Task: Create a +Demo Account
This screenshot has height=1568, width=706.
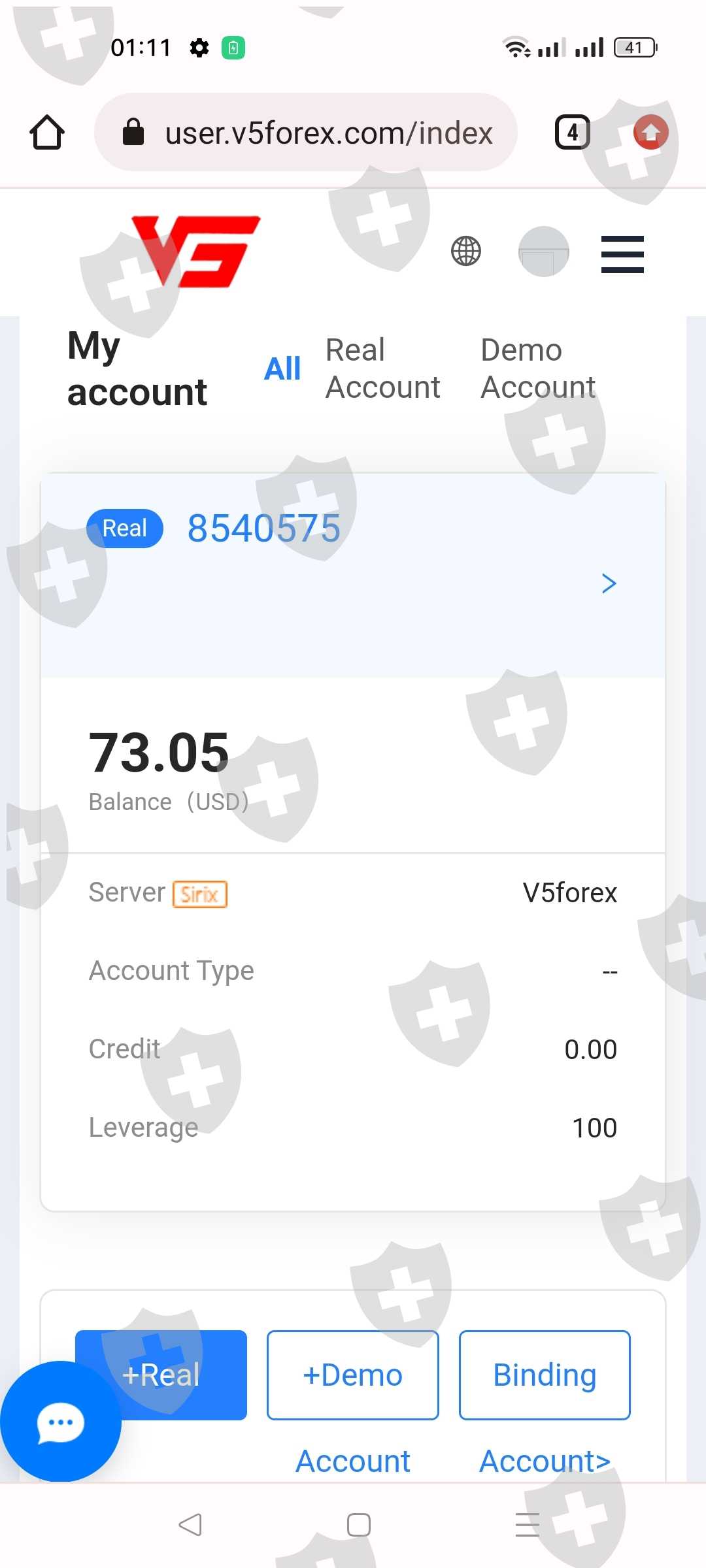Action: point(353,1375)
